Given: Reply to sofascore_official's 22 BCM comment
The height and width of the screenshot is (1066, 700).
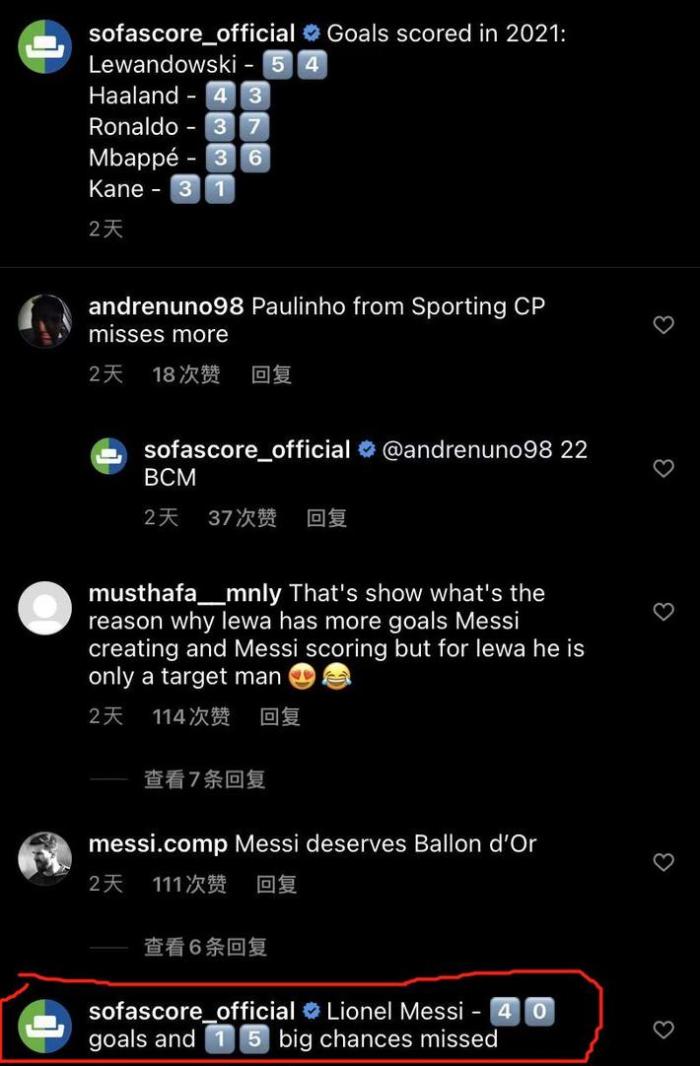Looking at the screenshot, I should point(326,518).
